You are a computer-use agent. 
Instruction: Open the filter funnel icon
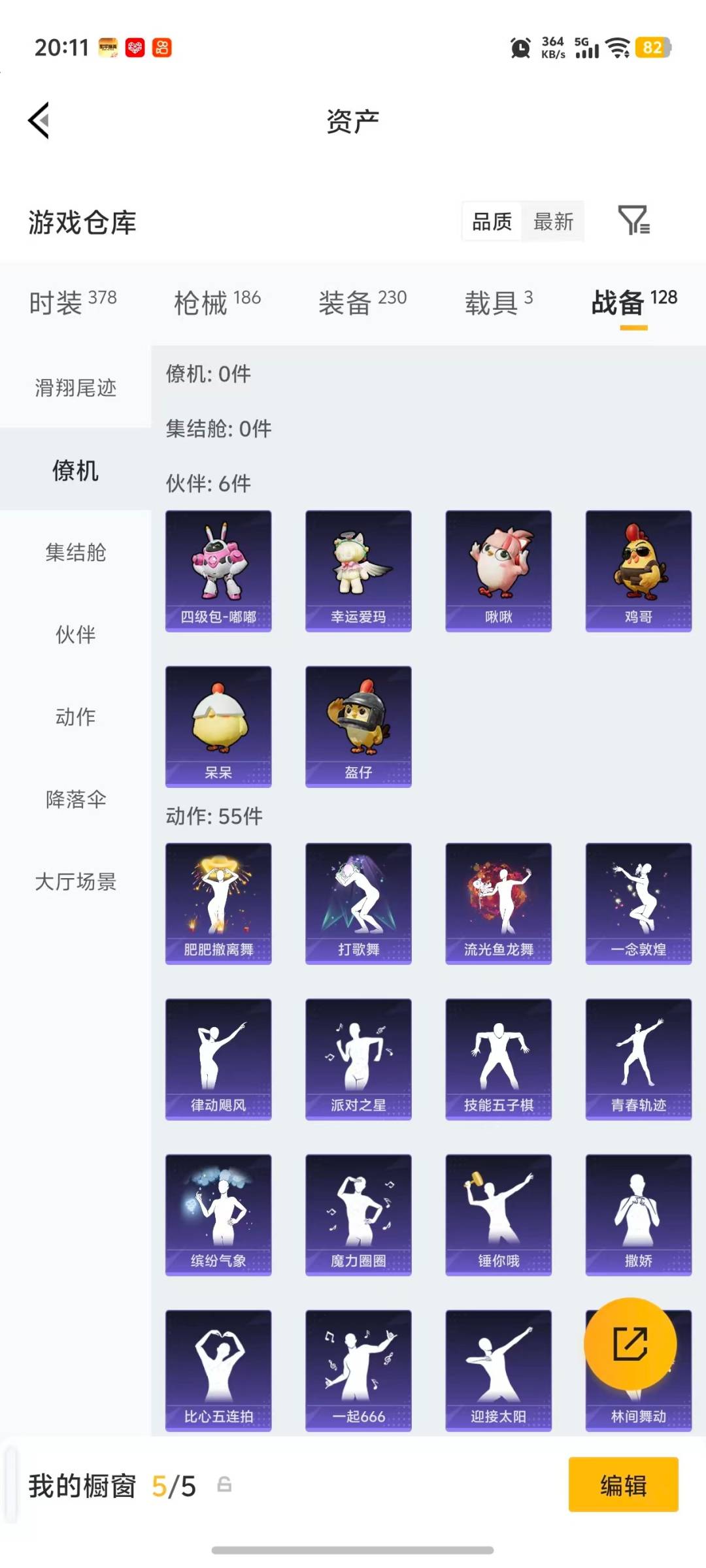(x=633, y=221)
